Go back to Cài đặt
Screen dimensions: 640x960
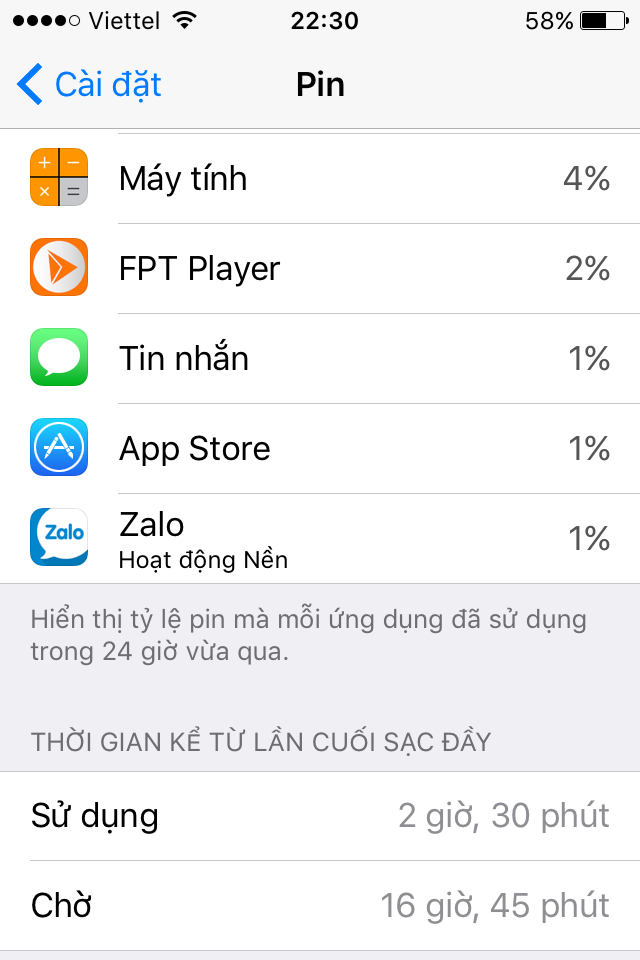pyautogui.click(x=90, y=85)
